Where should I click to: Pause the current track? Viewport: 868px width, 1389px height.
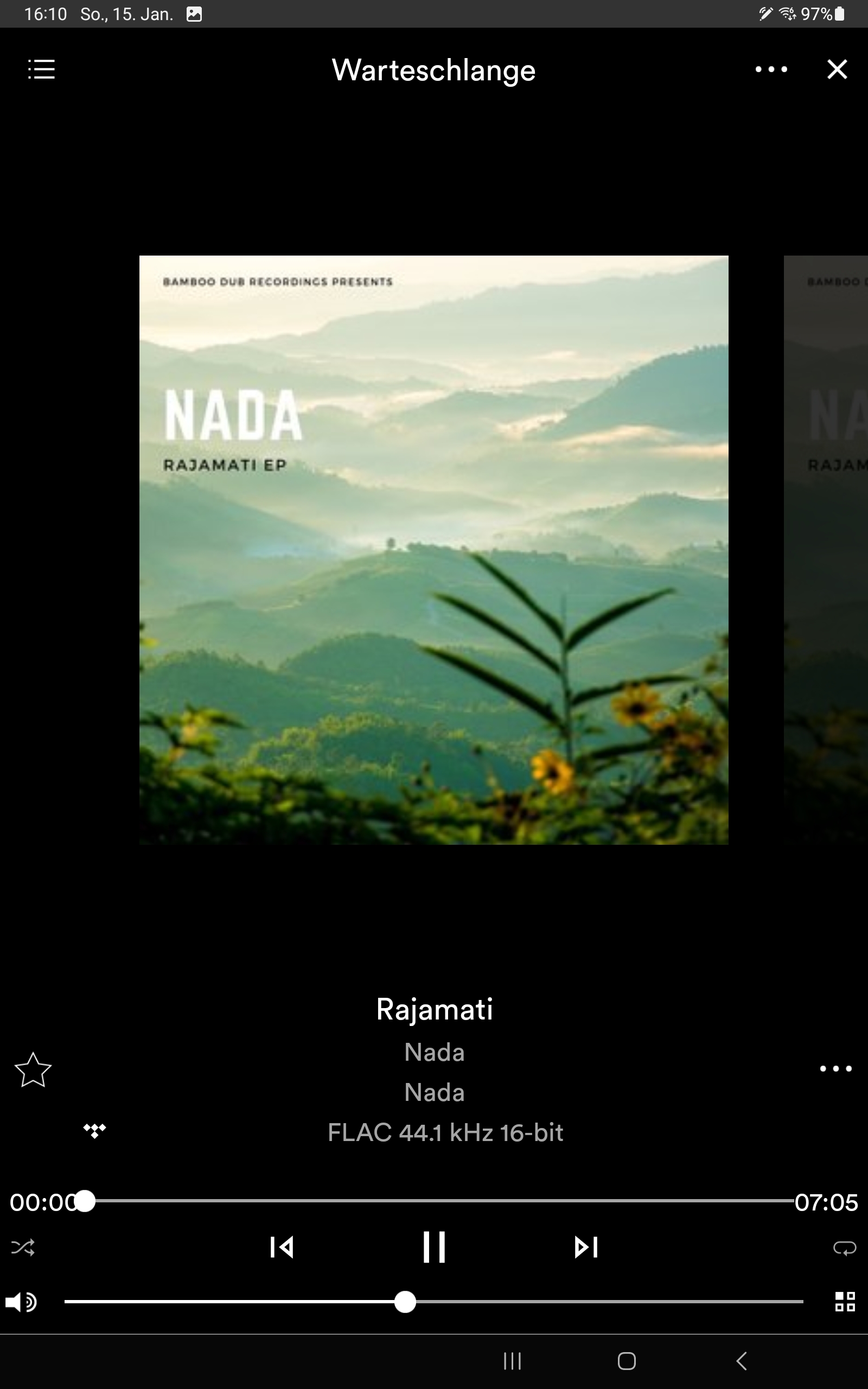pyautogui.click(x=434, y=1247)
